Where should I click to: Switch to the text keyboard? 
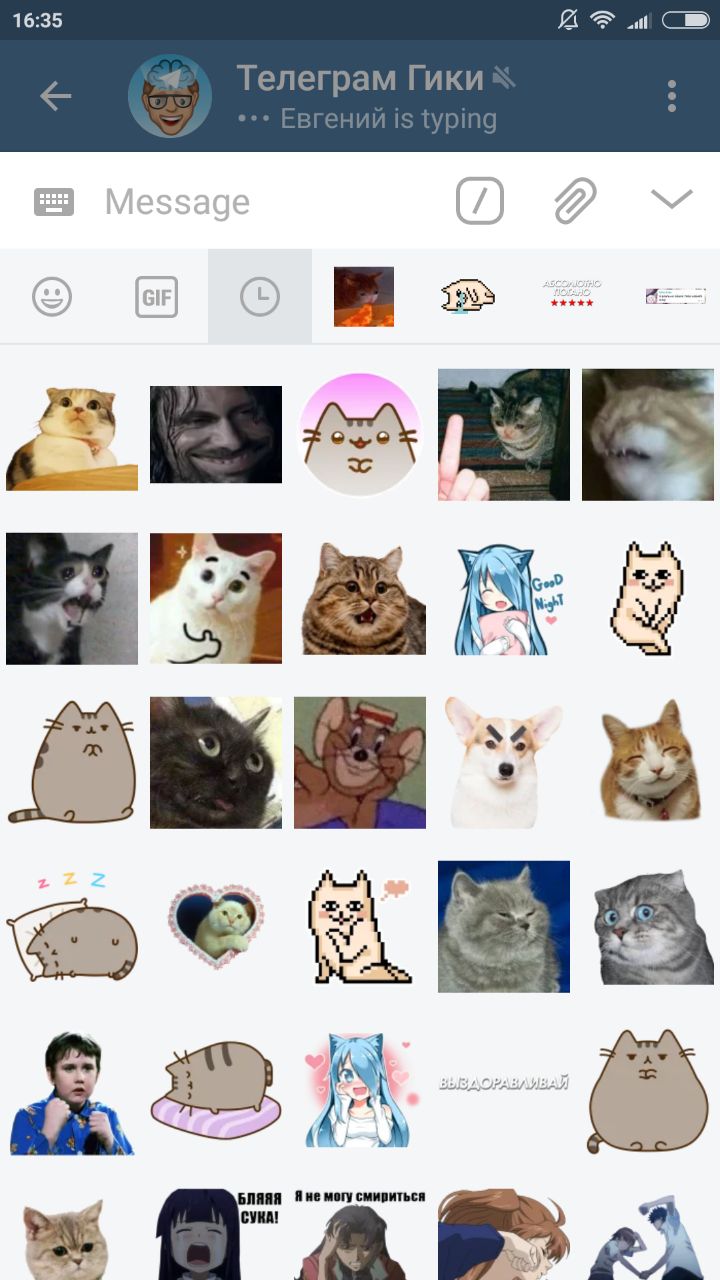pos(54,202)
